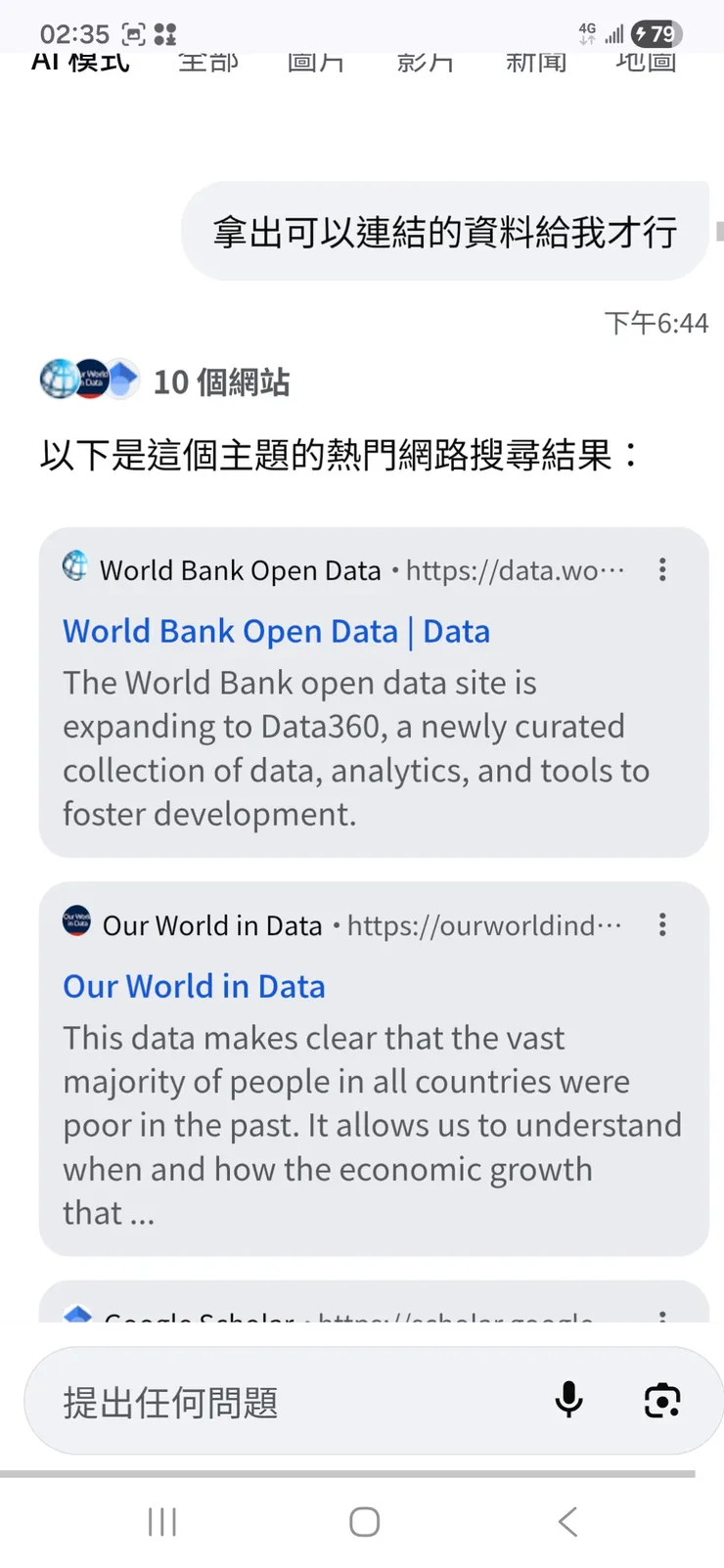Click the World Bank globe favicon
This screenshot has width=724, height=1568.
tap(75, 569)
